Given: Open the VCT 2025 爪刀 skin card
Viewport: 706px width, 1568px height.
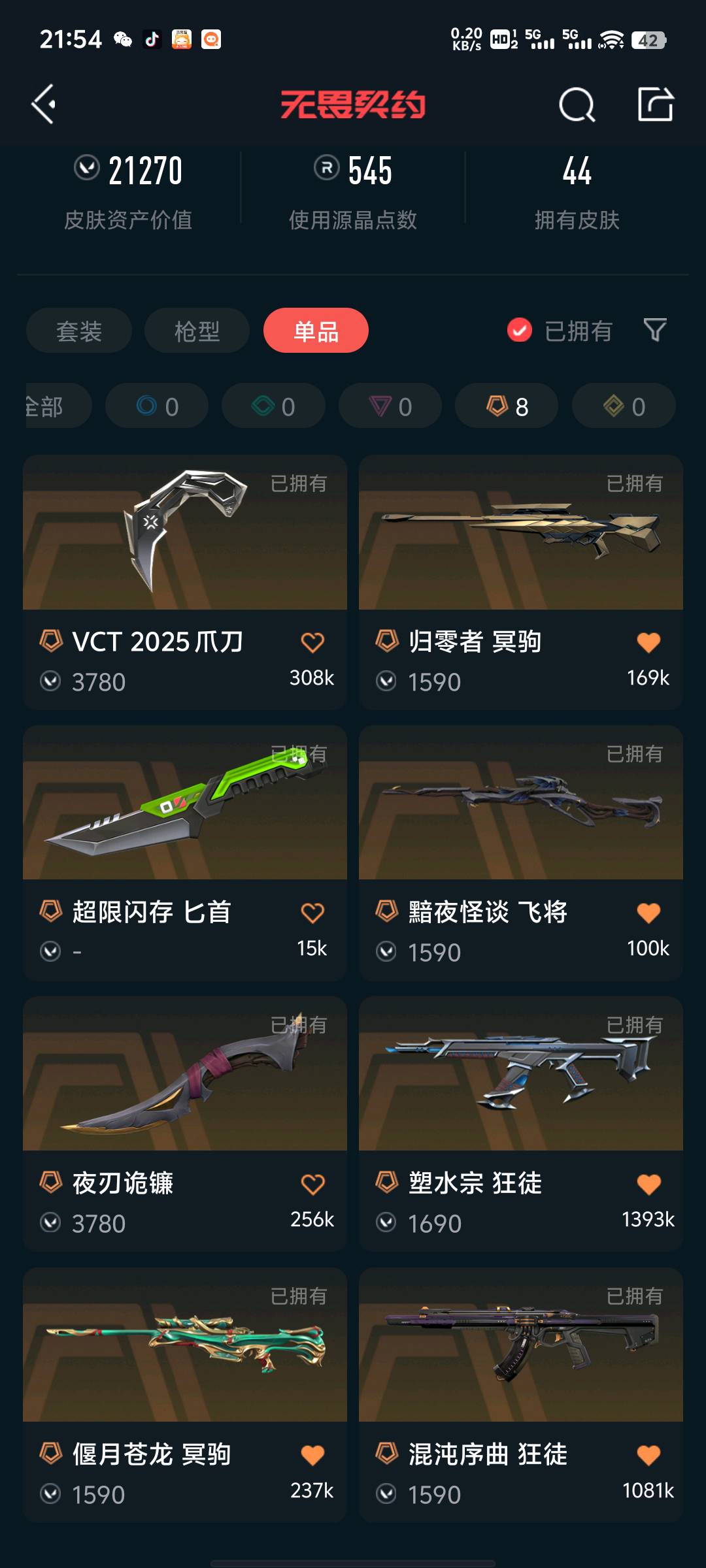Looking at the screenshot, I should point(184,533).
